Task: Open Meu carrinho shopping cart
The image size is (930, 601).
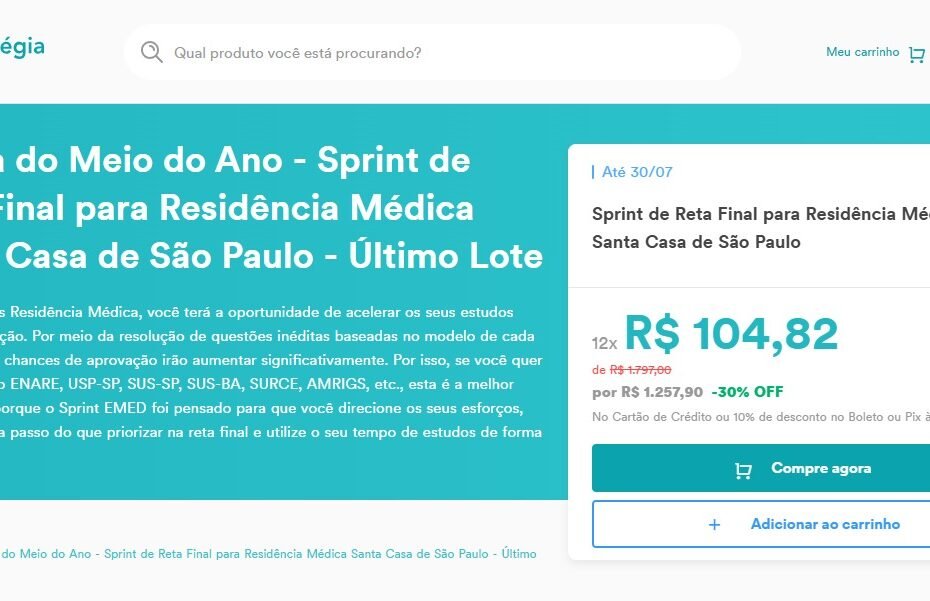Action: click(874, 53)
